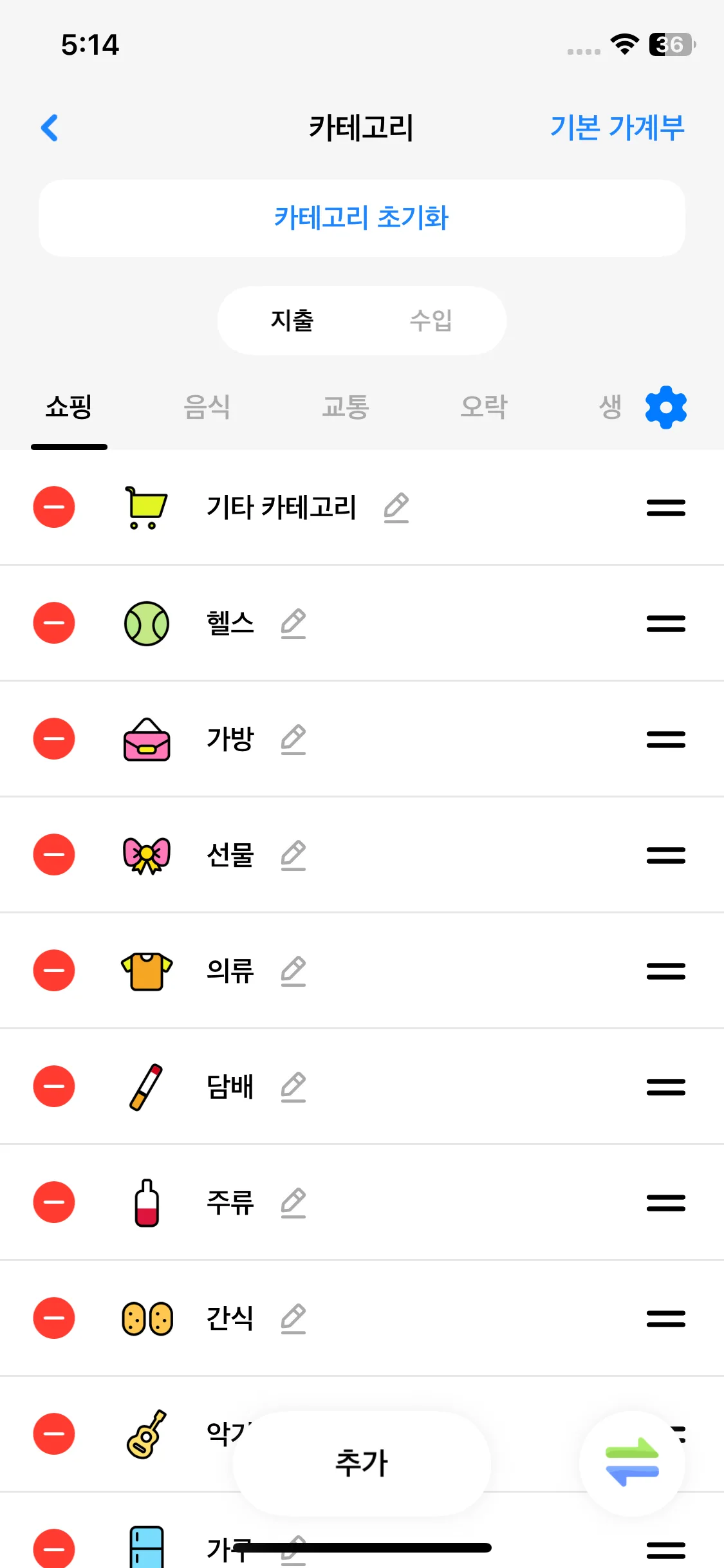Open the 교통 category tab

[x=346, y=407]
